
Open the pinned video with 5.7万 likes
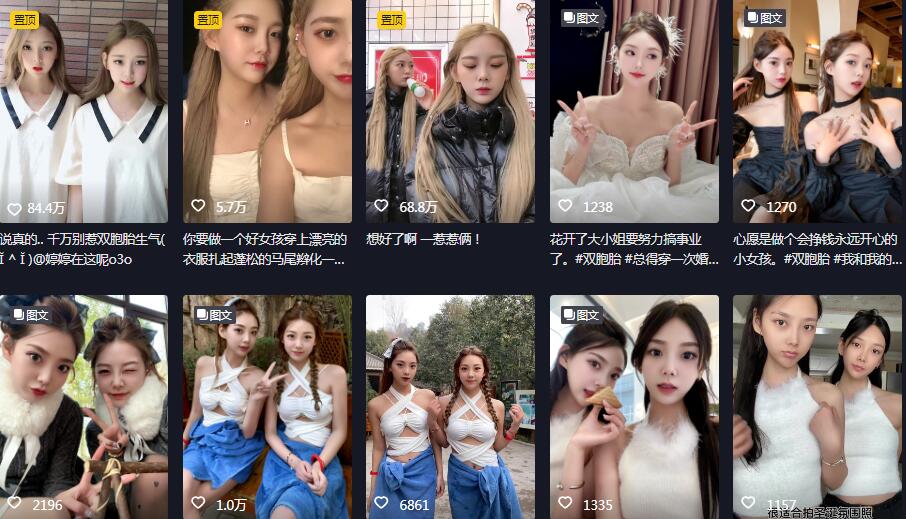tap(267, 110)
